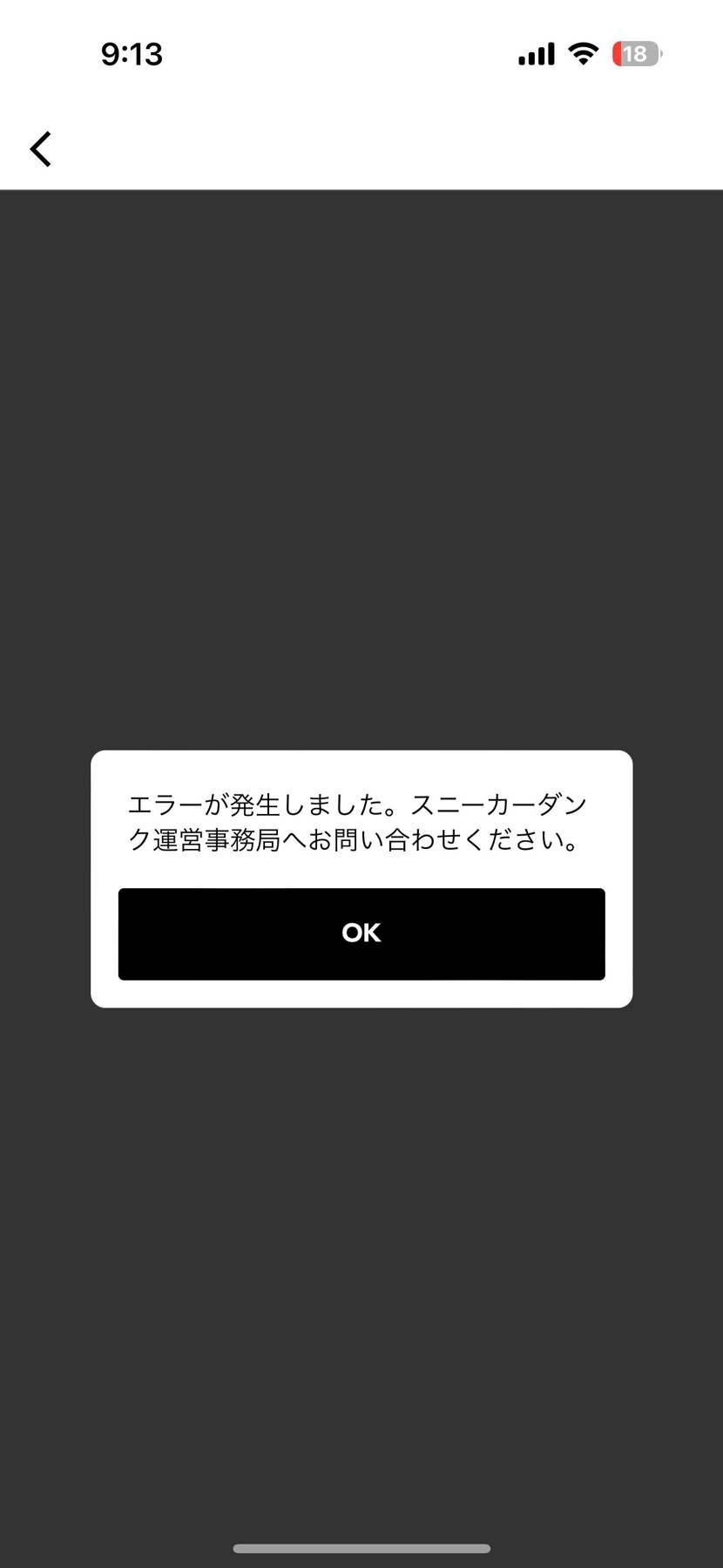The height and width of the screenshot is (1568, 723).
Task: Tap the 9:13 clock in status bar
Action: 132,54
